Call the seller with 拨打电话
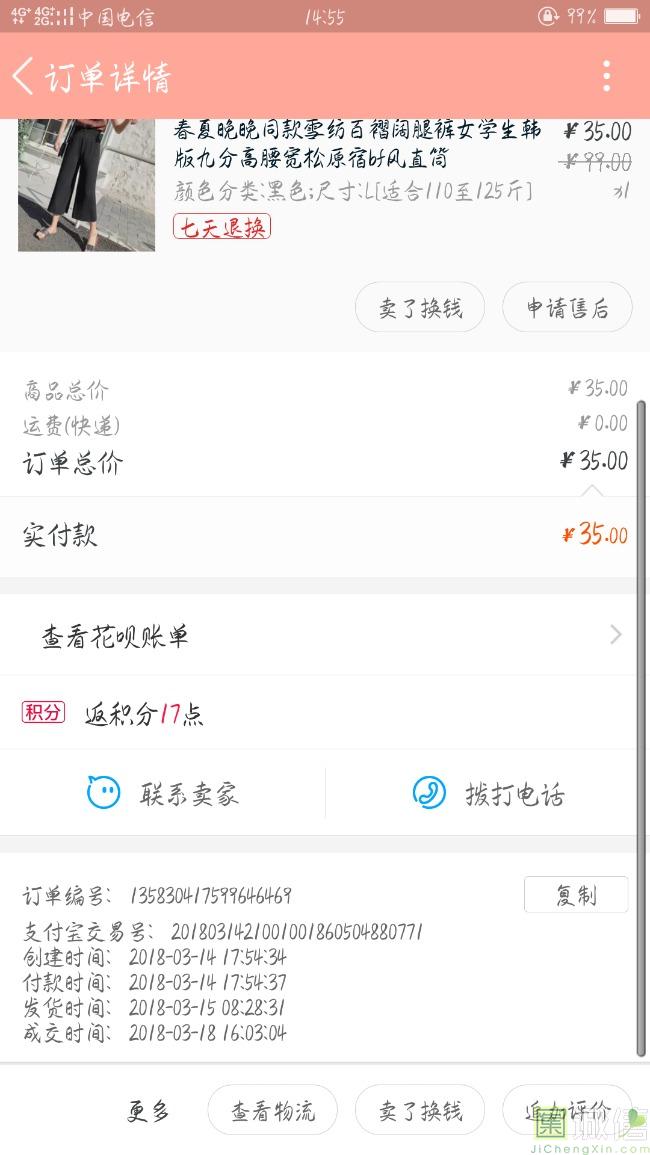 pyautogui.click(x=488, y=794)
